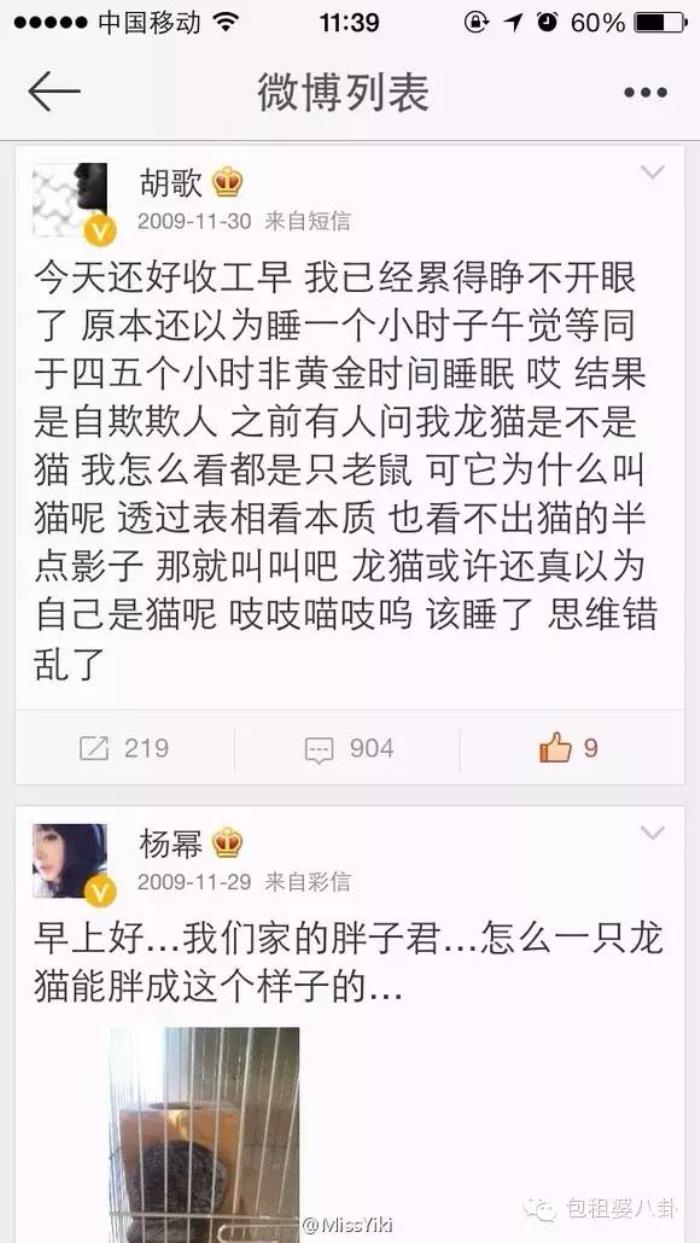Open the three-dot more menu
Image resolution: width=700 pixels, height=1243 pixels.
click(x=645, y=93)
